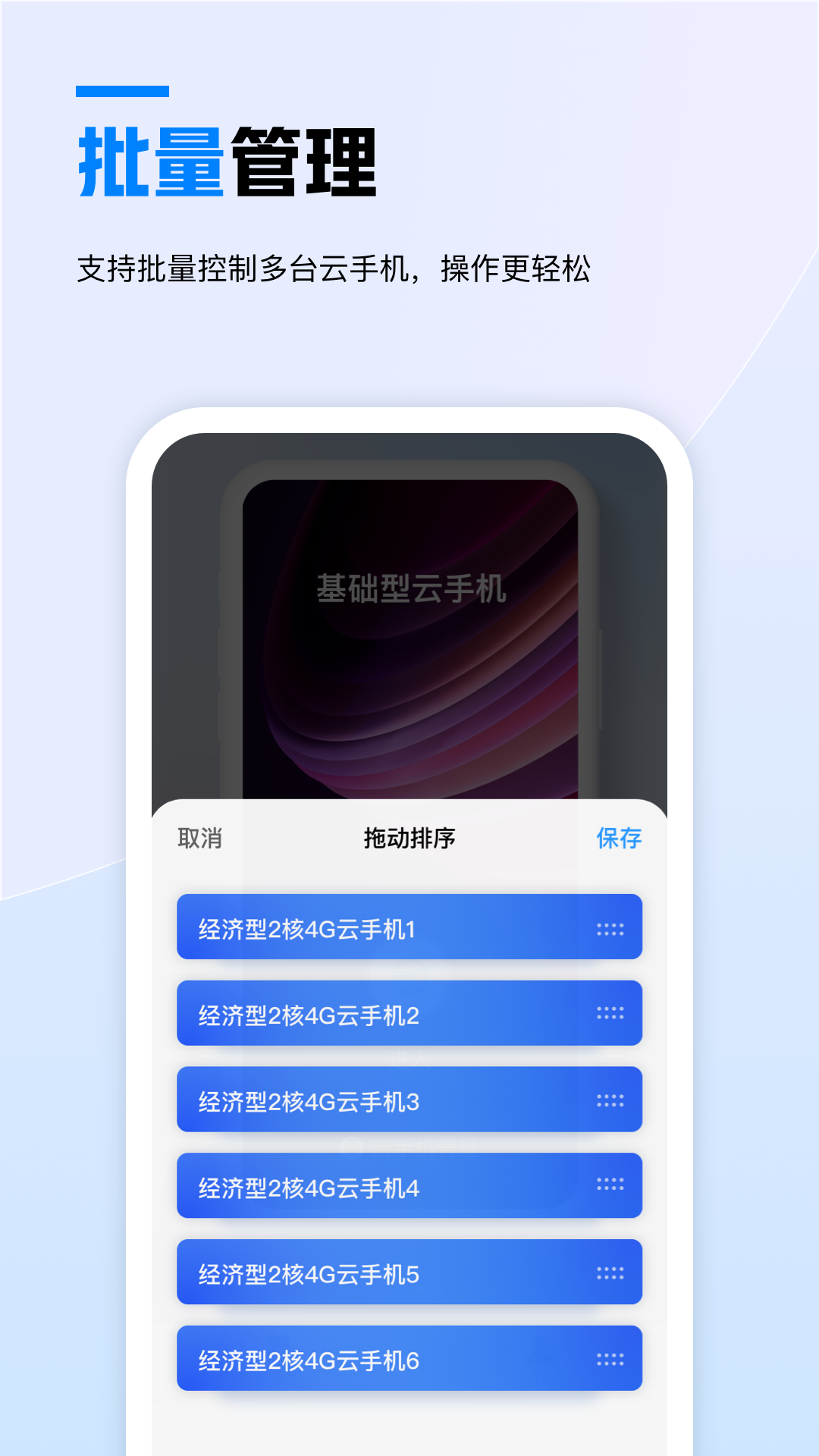Viewport: 819px width, 1456px height.
Task: Select cloud phone 经济型2核4G云手机4
Action: 409,1185
